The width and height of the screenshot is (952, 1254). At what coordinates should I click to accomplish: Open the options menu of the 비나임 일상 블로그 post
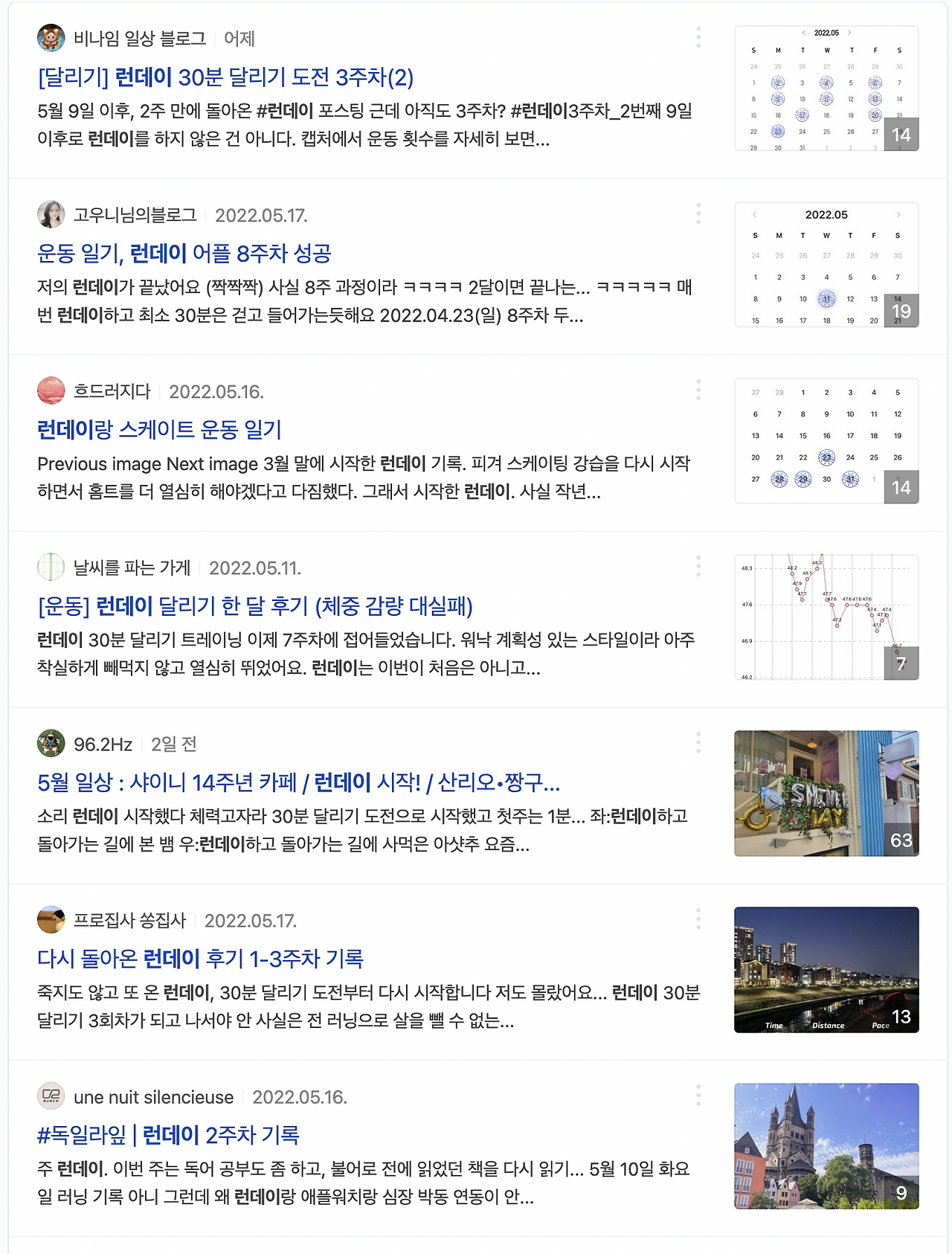(x=698, y=39)
